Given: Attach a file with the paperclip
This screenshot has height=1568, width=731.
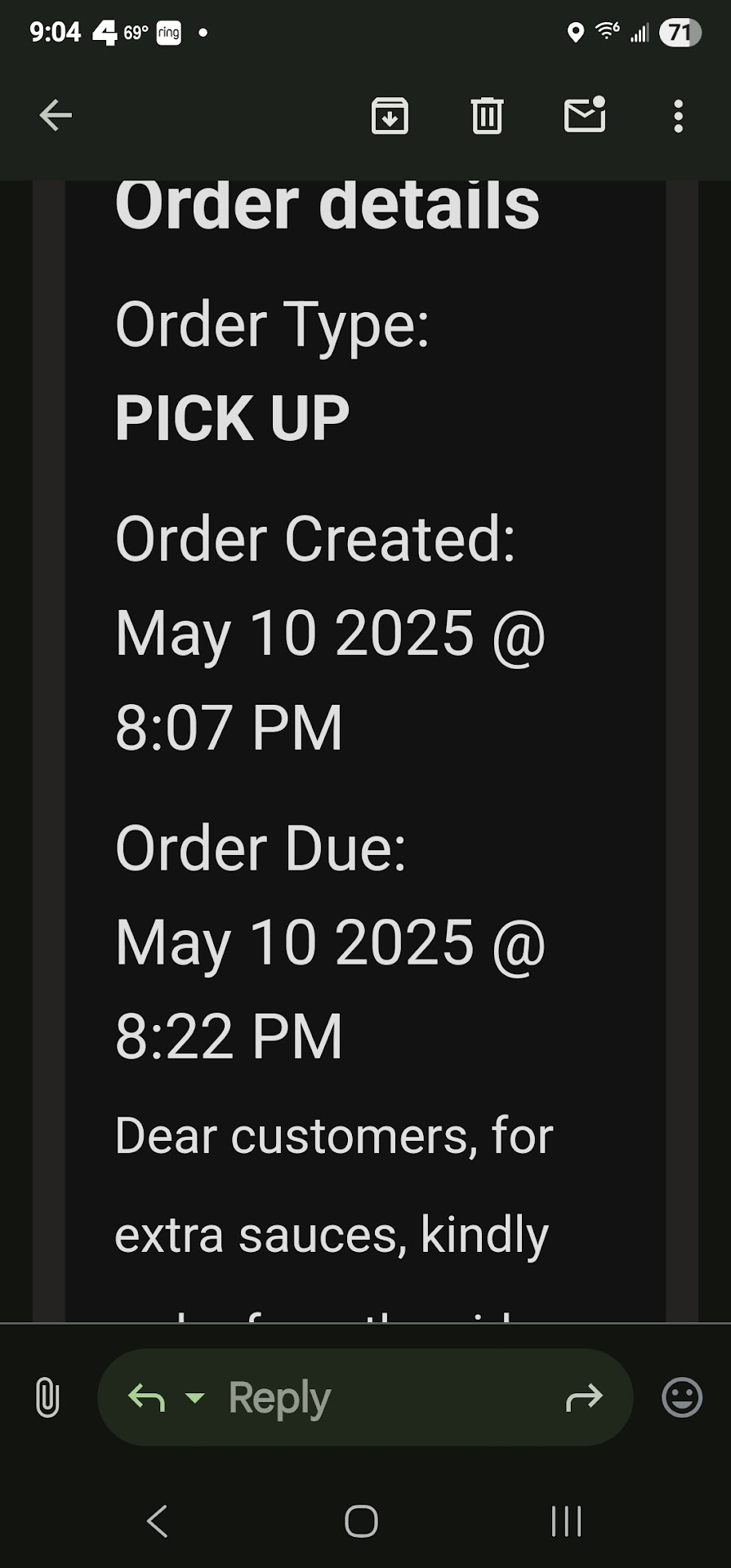Looking at the screenshot, I should point(47,1397).
